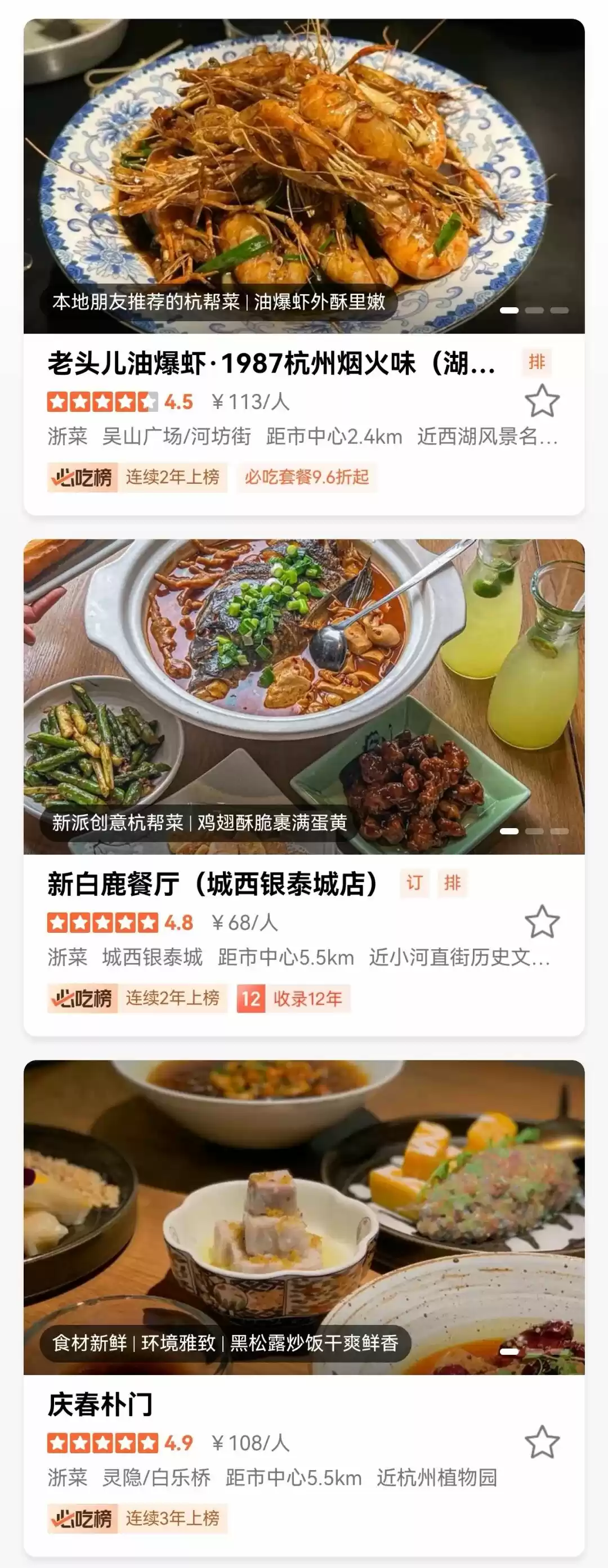Viewport: 608px width, 1568px height.
Task: Open the 老头儿油爆虾·1987杭州烟火味 restaurant card
Action: coord(271,364)
